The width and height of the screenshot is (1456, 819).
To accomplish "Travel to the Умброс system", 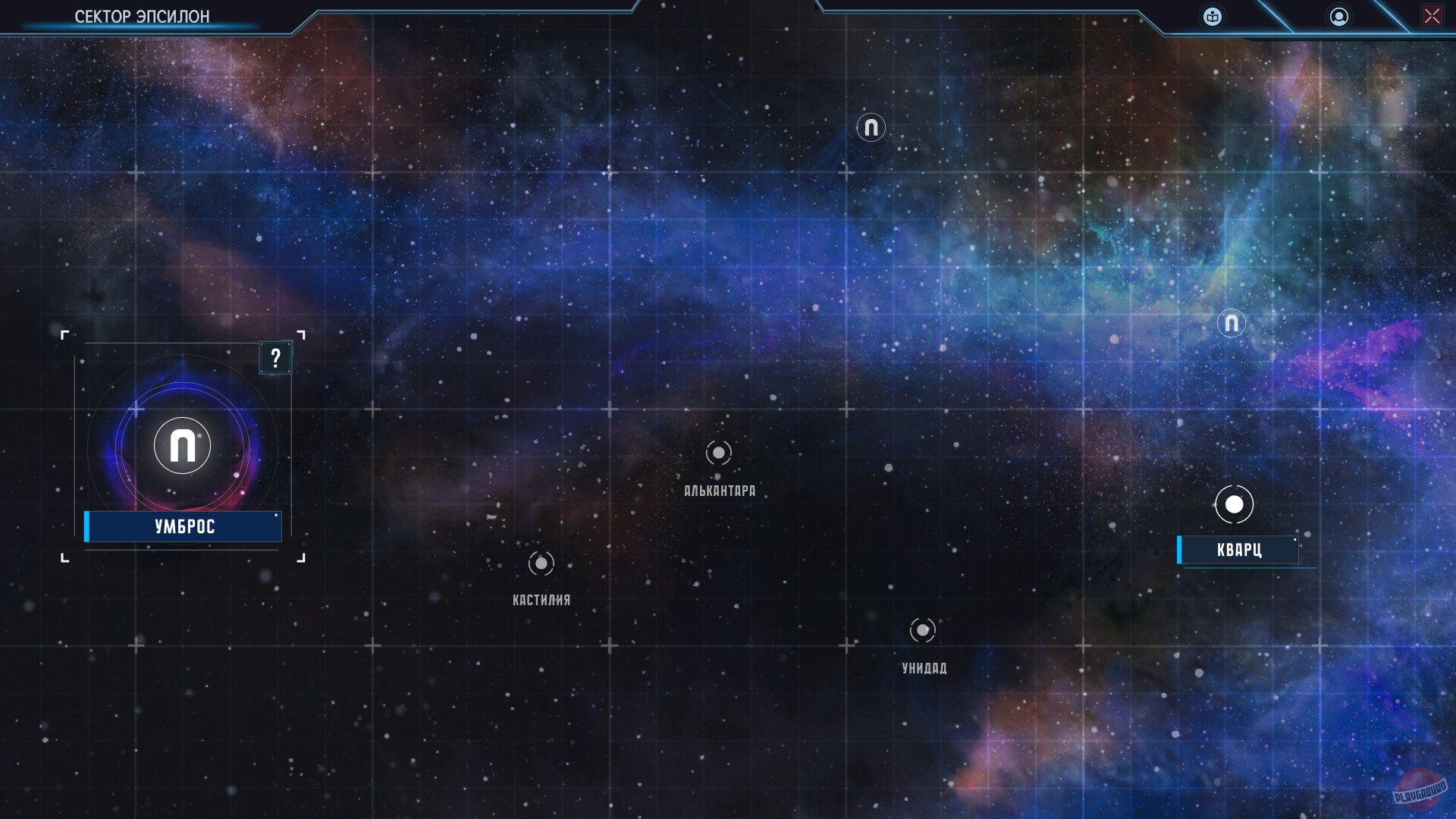I will pyautogui.click(x=182, y=446).
